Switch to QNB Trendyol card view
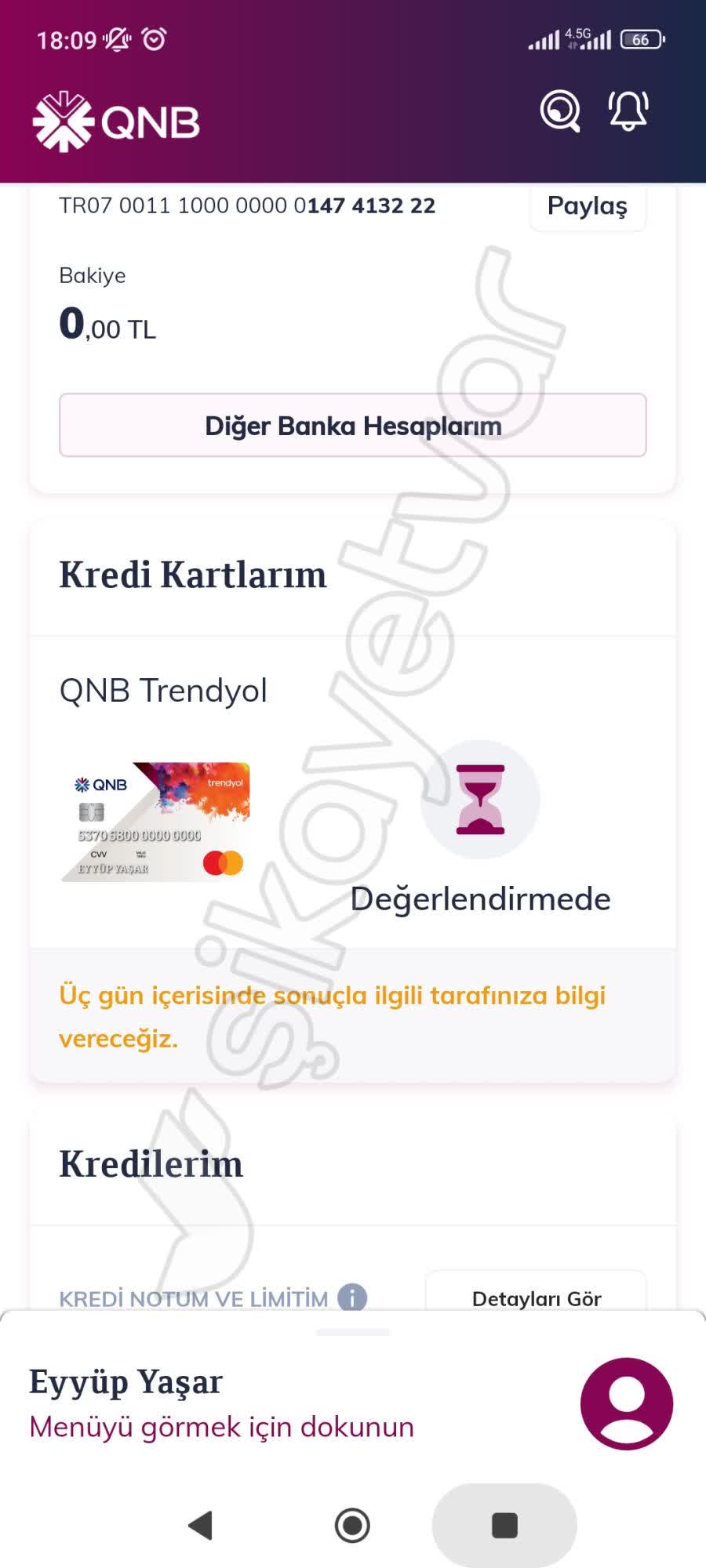 tap(163, 690)
